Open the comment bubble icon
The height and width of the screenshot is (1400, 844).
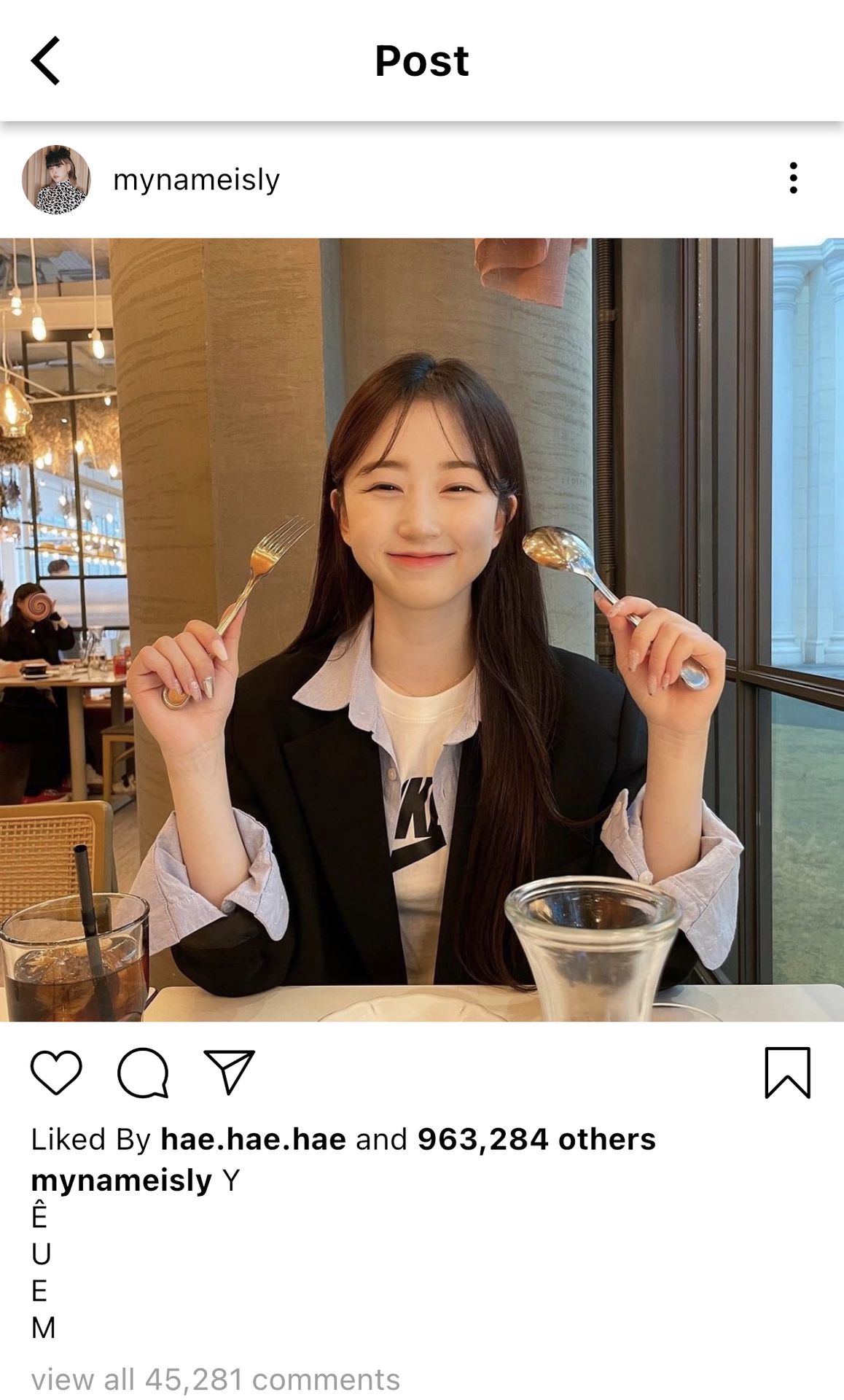click(143, 1073)
